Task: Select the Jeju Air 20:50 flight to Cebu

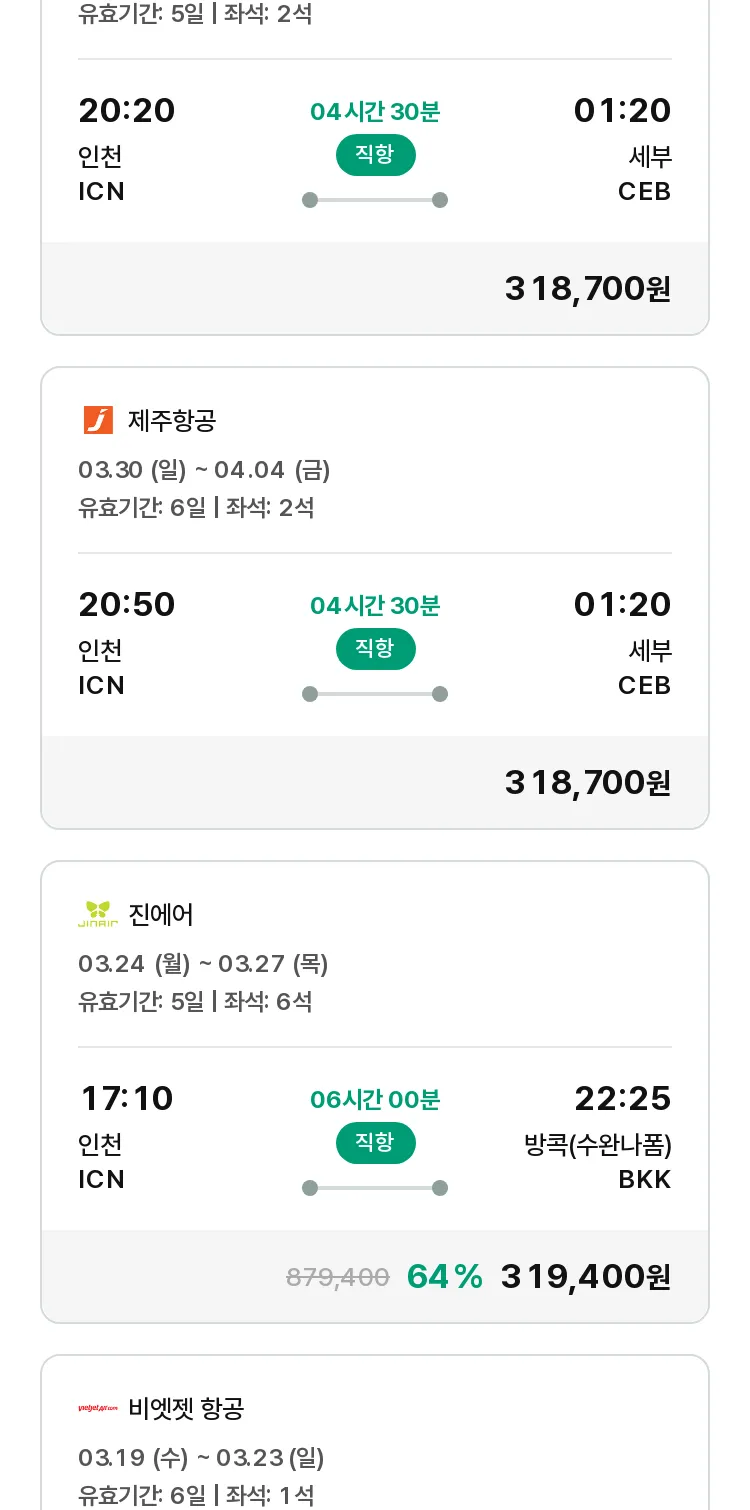Action: (x=375, y=598)
